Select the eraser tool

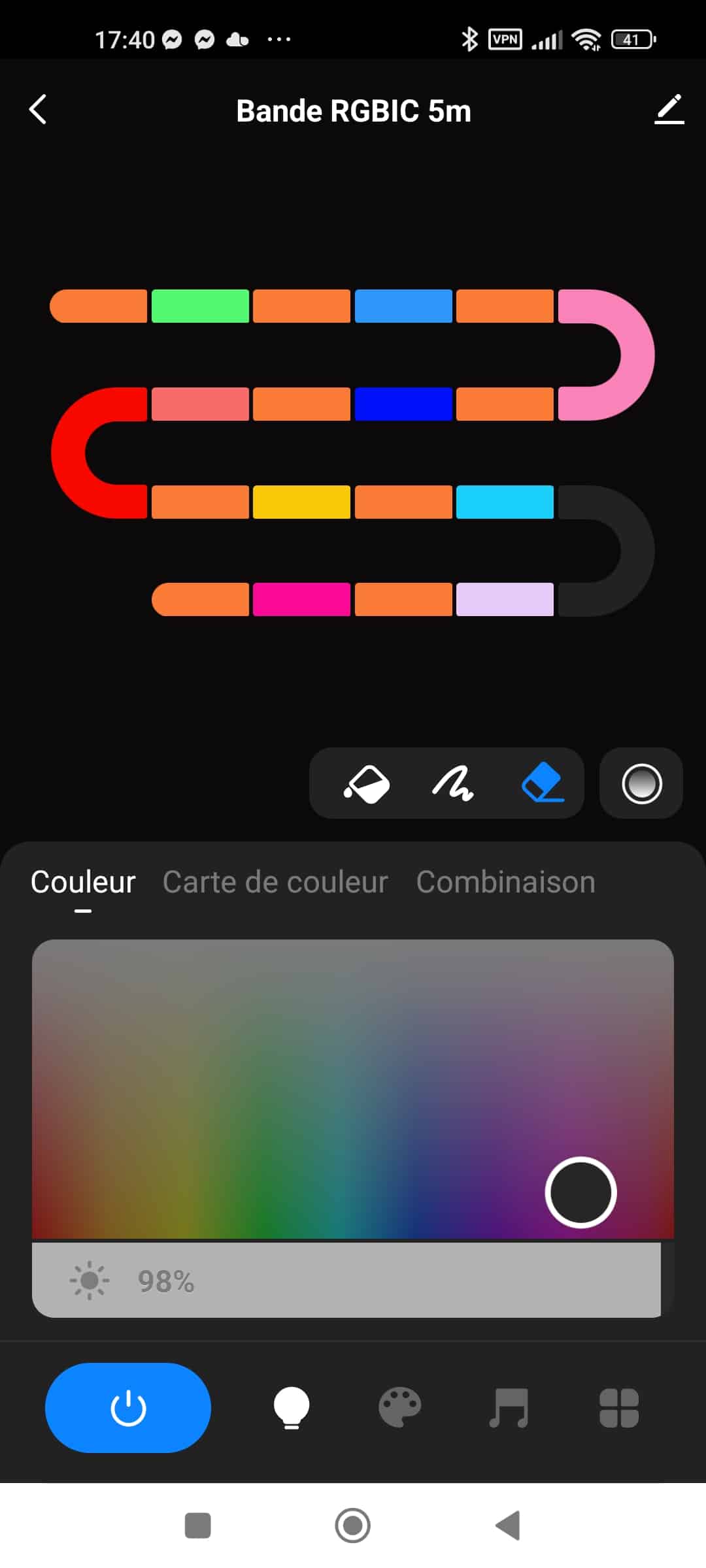tap(543, 783)
